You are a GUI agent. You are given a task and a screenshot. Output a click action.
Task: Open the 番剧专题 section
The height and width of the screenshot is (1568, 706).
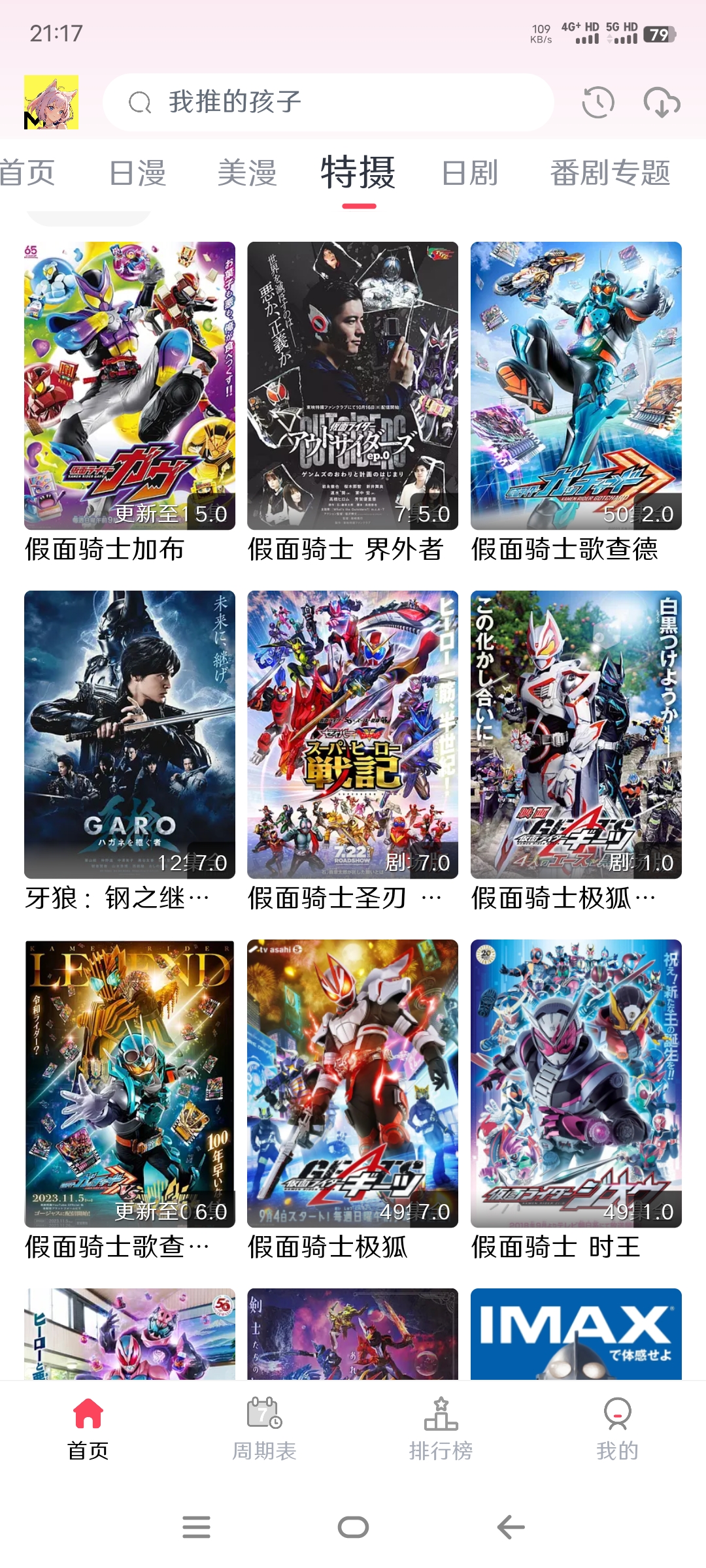(x=609, y=172)
